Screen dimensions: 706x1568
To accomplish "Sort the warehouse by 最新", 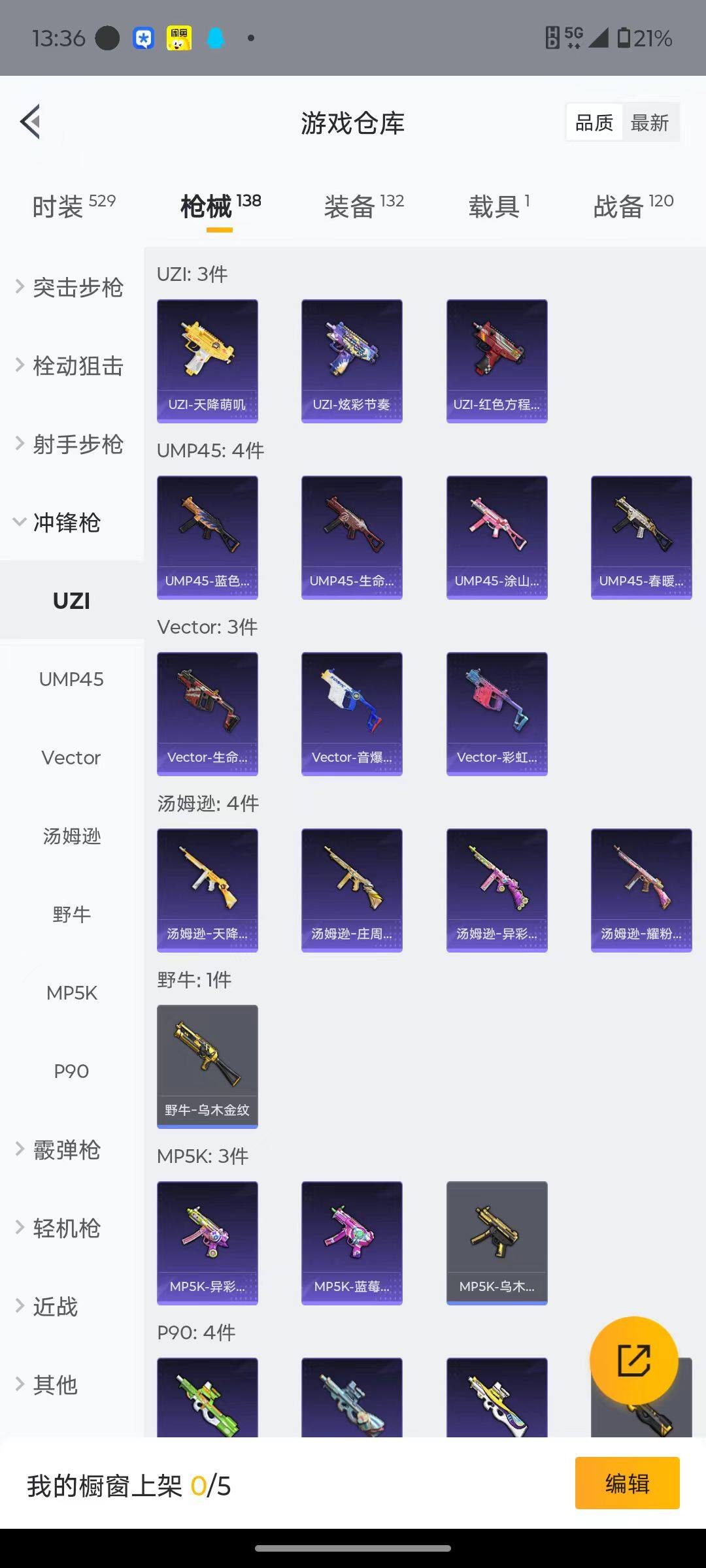I will (649, 123).
